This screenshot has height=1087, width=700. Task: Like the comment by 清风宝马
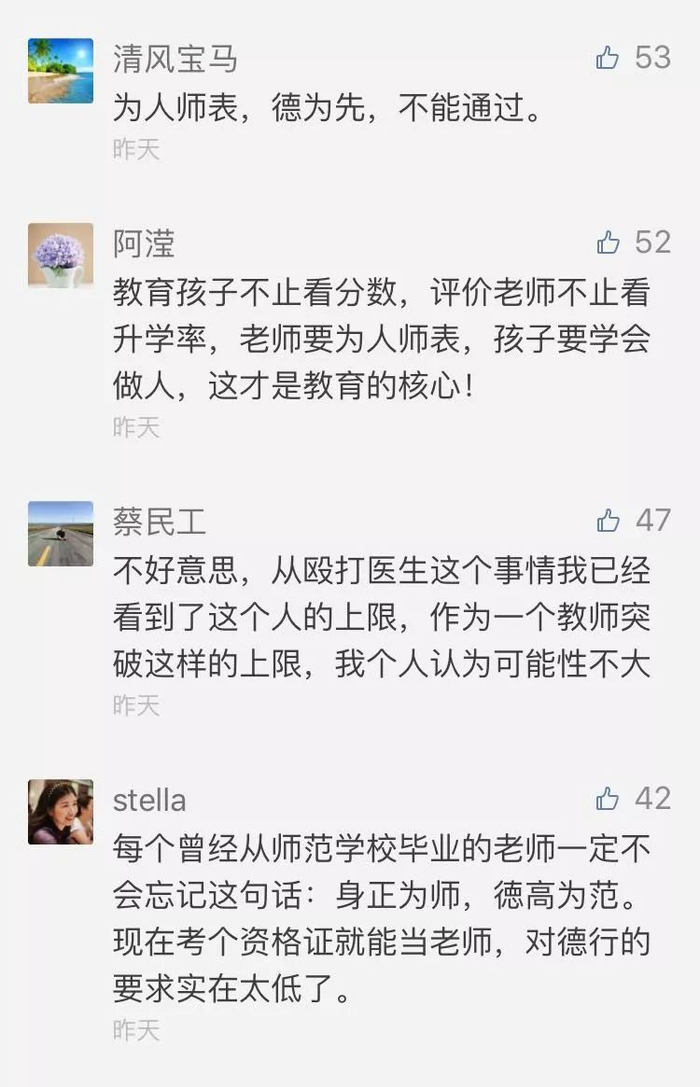tap(607, 58)
